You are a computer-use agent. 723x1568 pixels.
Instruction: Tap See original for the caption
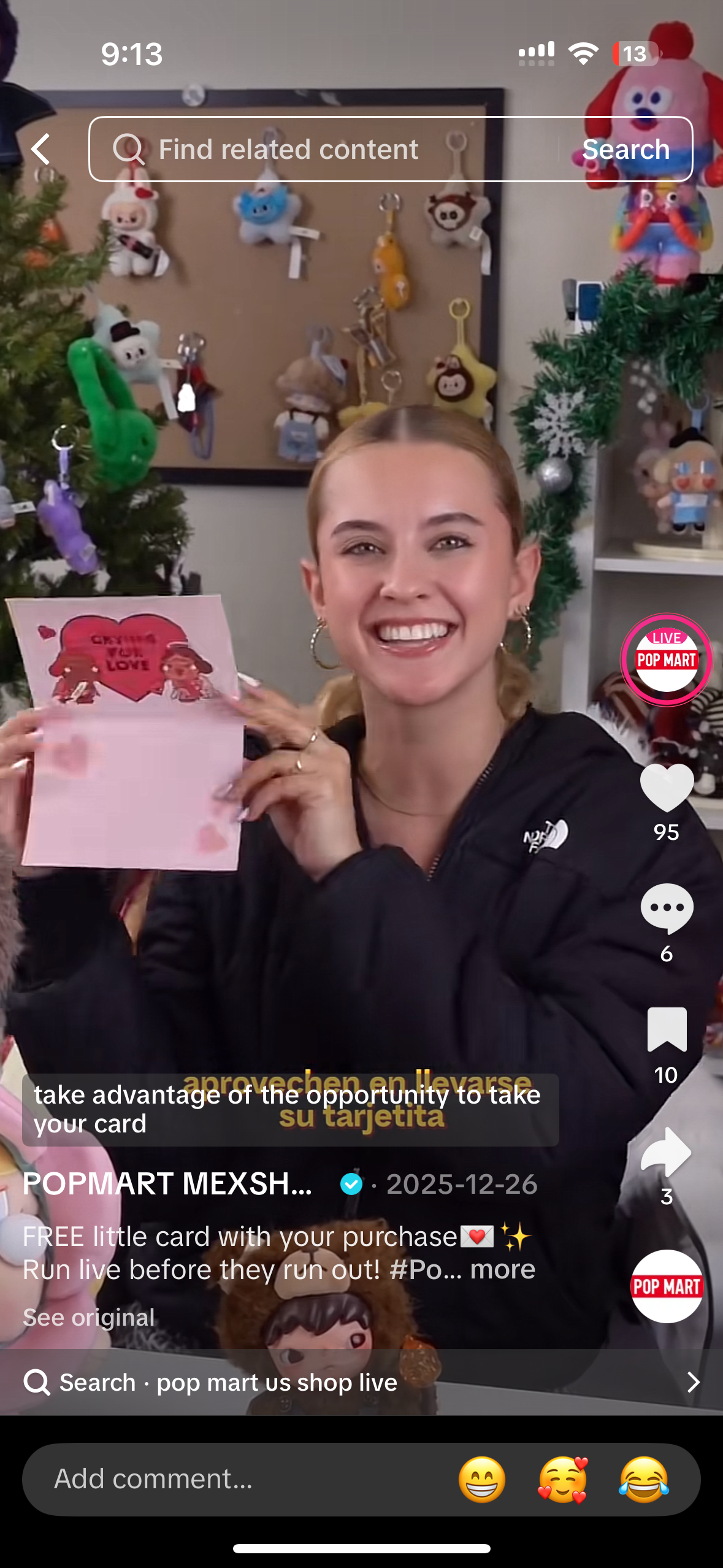click(89, 1317)
